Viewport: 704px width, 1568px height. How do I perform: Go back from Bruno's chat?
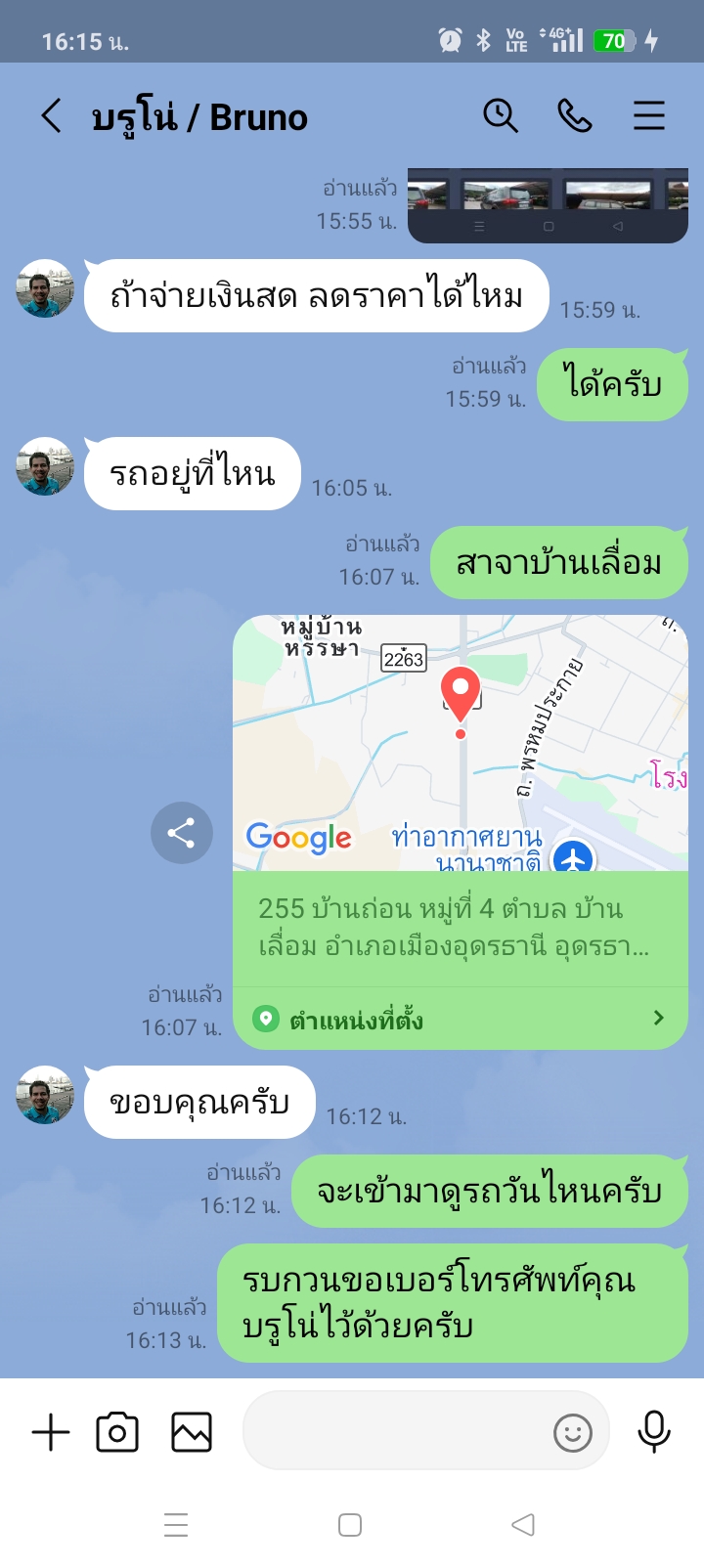point(51,116)
